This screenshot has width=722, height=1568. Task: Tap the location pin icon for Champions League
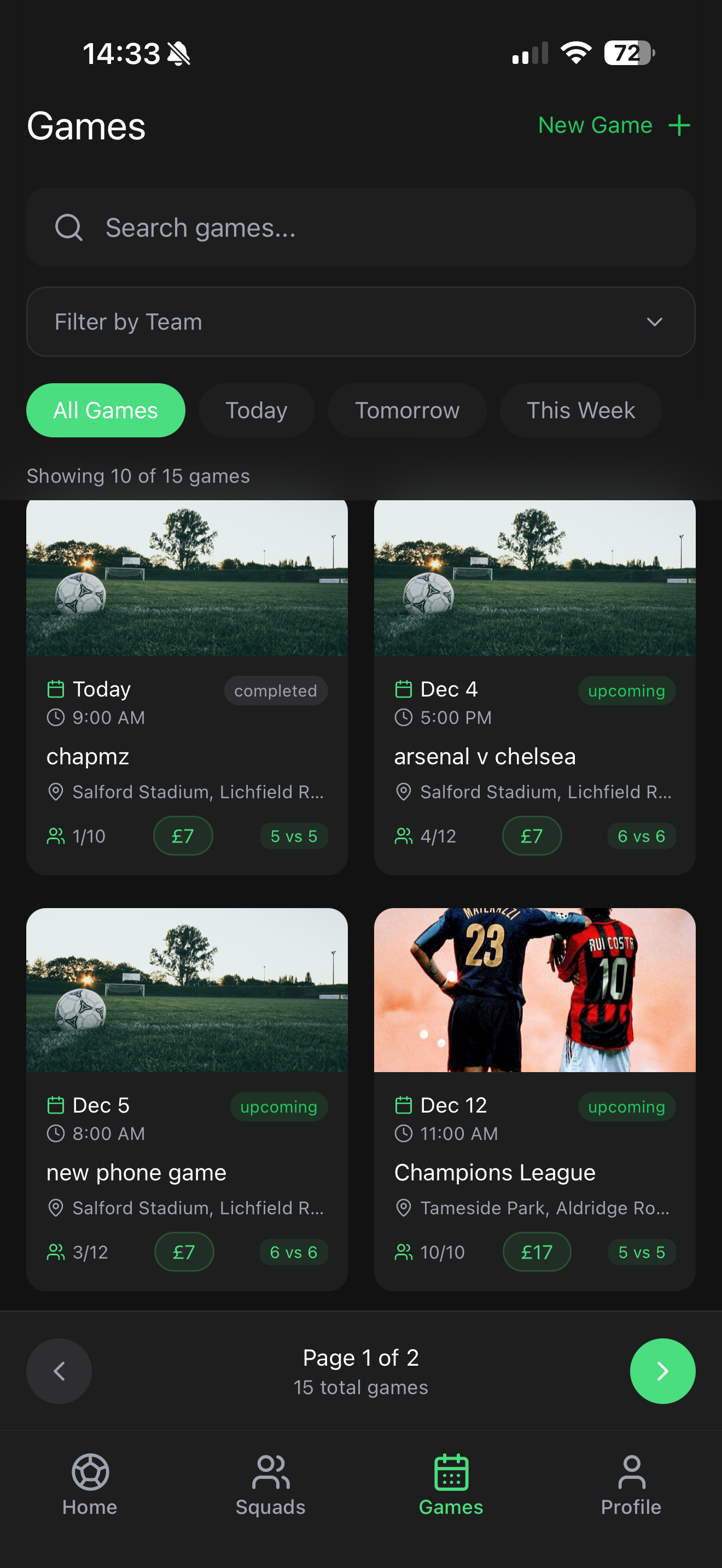click(403, 1208)
